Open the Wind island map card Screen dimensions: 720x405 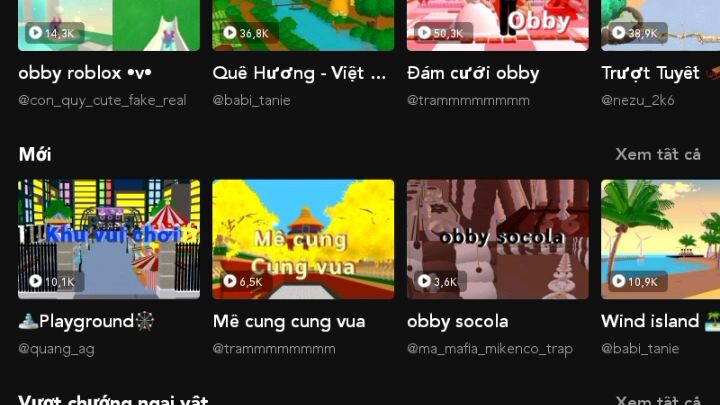click(660, 239)
